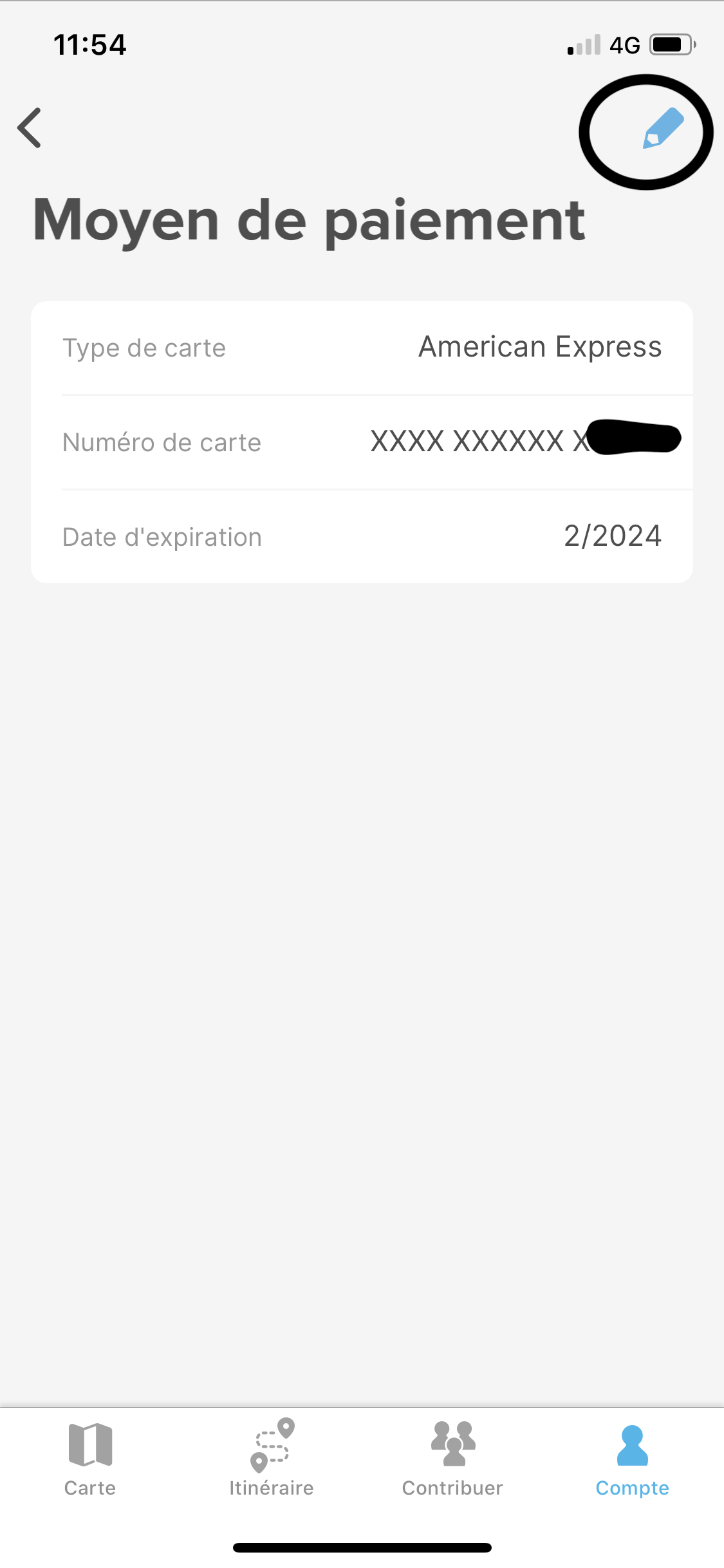This screenshot has height=1568, width=724.
Task: Switch to the Carte tab
Action: coord(90,1459)
